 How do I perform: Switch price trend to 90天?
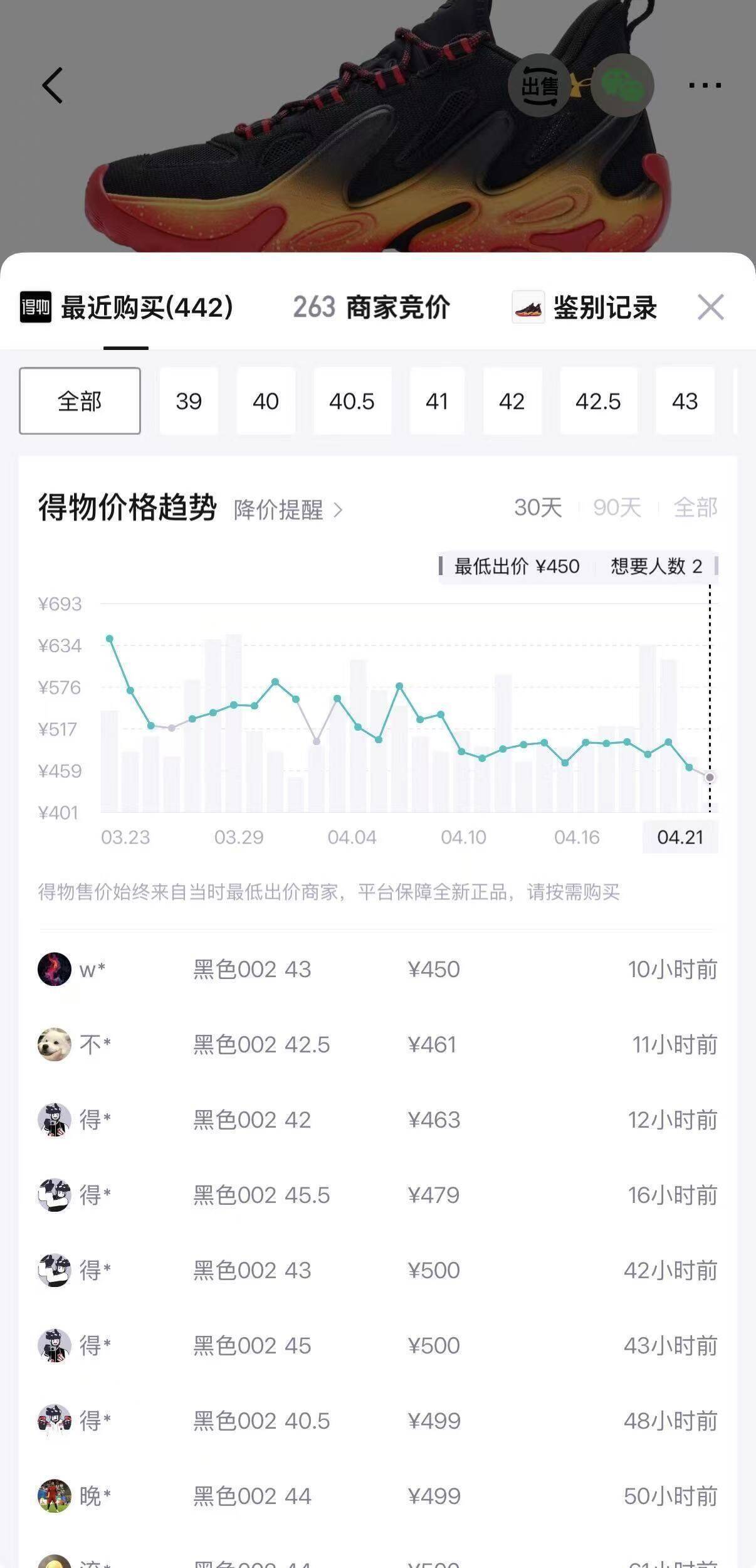point(617,507)
